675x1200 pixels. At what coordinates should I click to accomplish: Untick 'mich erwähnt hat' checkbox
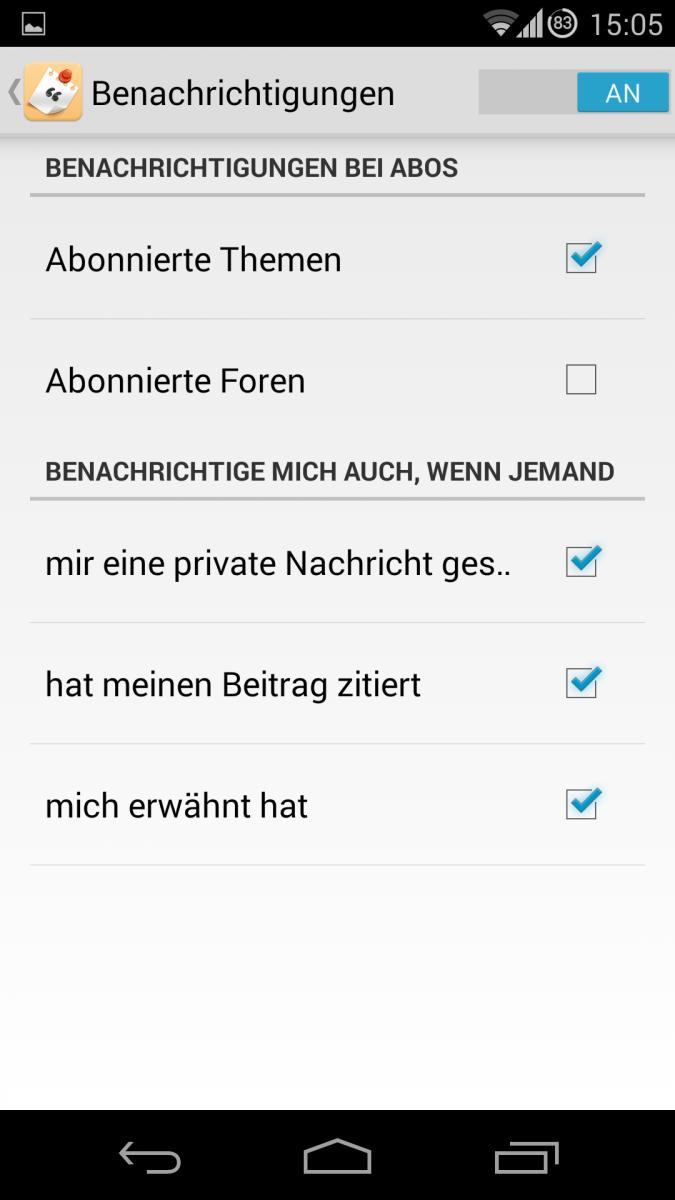click(x=582, y=804)
